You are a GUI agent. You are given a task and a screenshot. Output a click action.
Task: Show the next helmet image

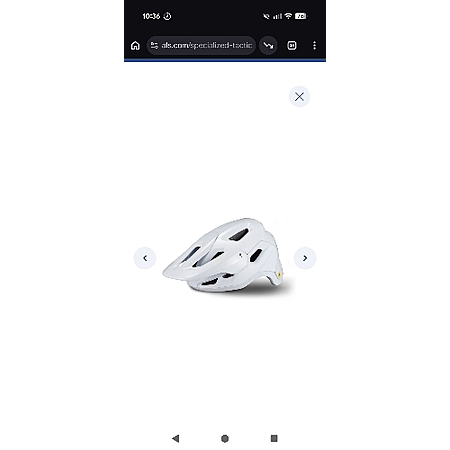[305, 258]
